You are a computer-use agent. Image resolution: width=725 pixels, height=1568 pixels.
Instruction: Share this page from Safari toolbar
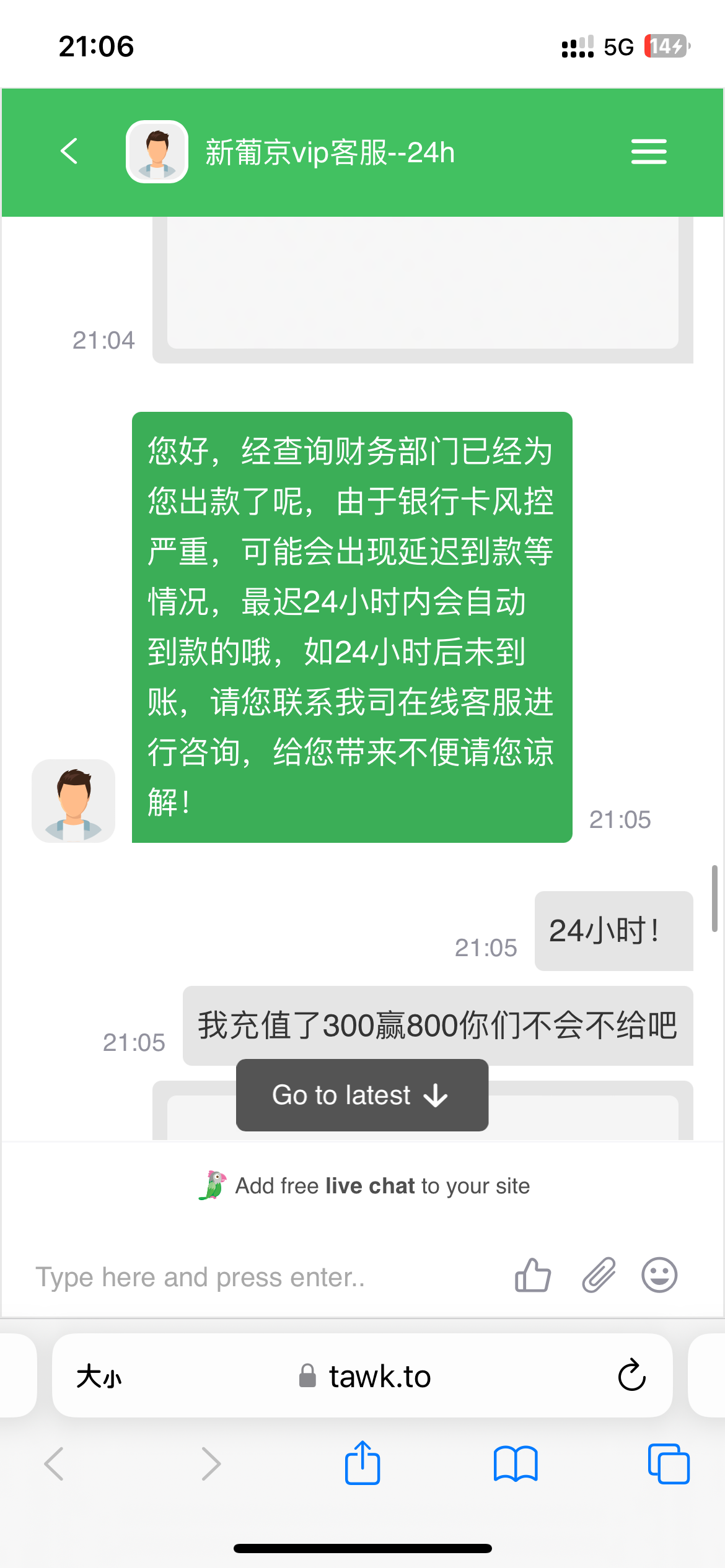(362, 1463)
